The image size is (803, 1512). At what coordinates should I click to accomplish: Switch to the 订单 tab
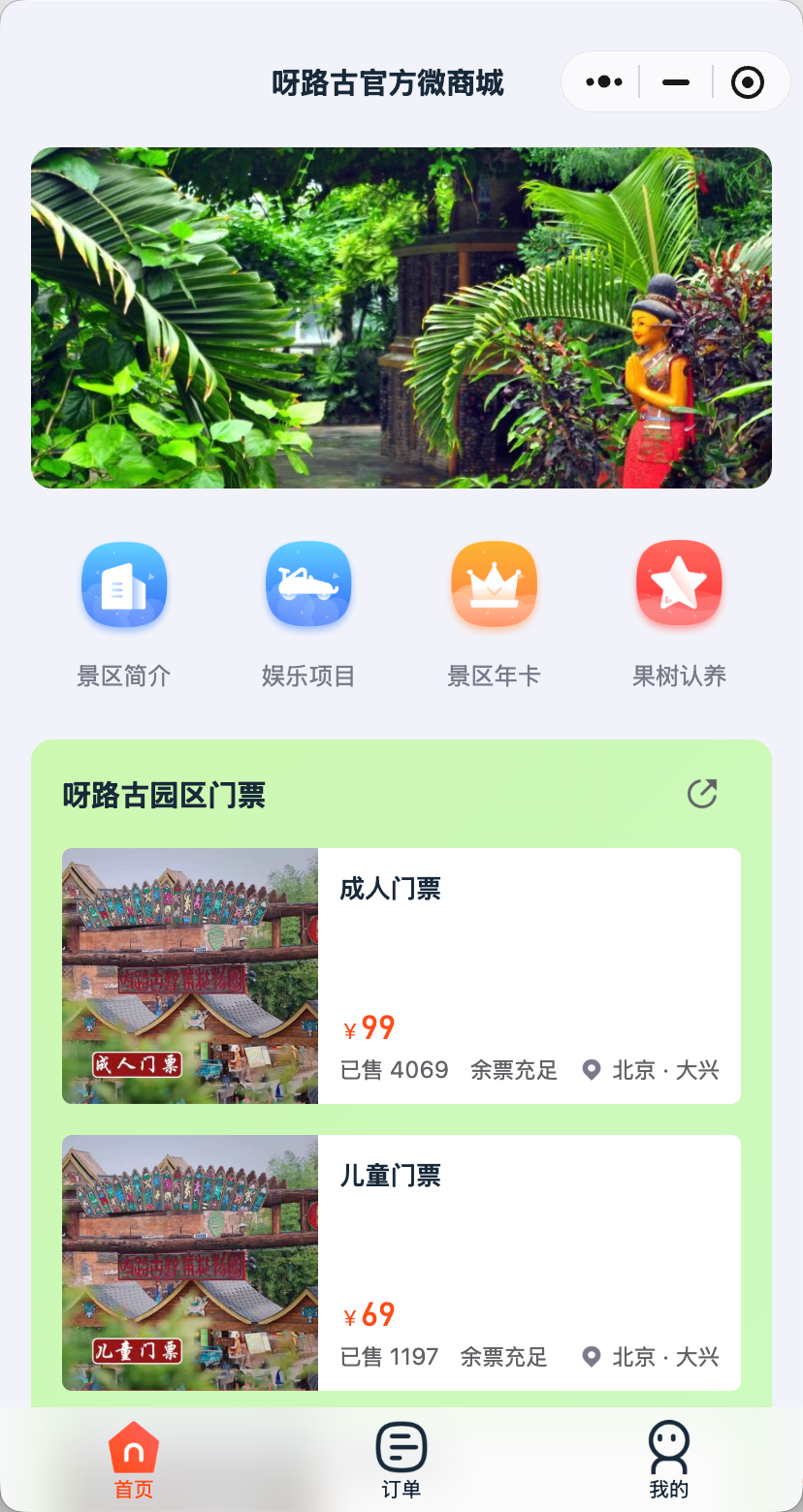point(401,1461)
